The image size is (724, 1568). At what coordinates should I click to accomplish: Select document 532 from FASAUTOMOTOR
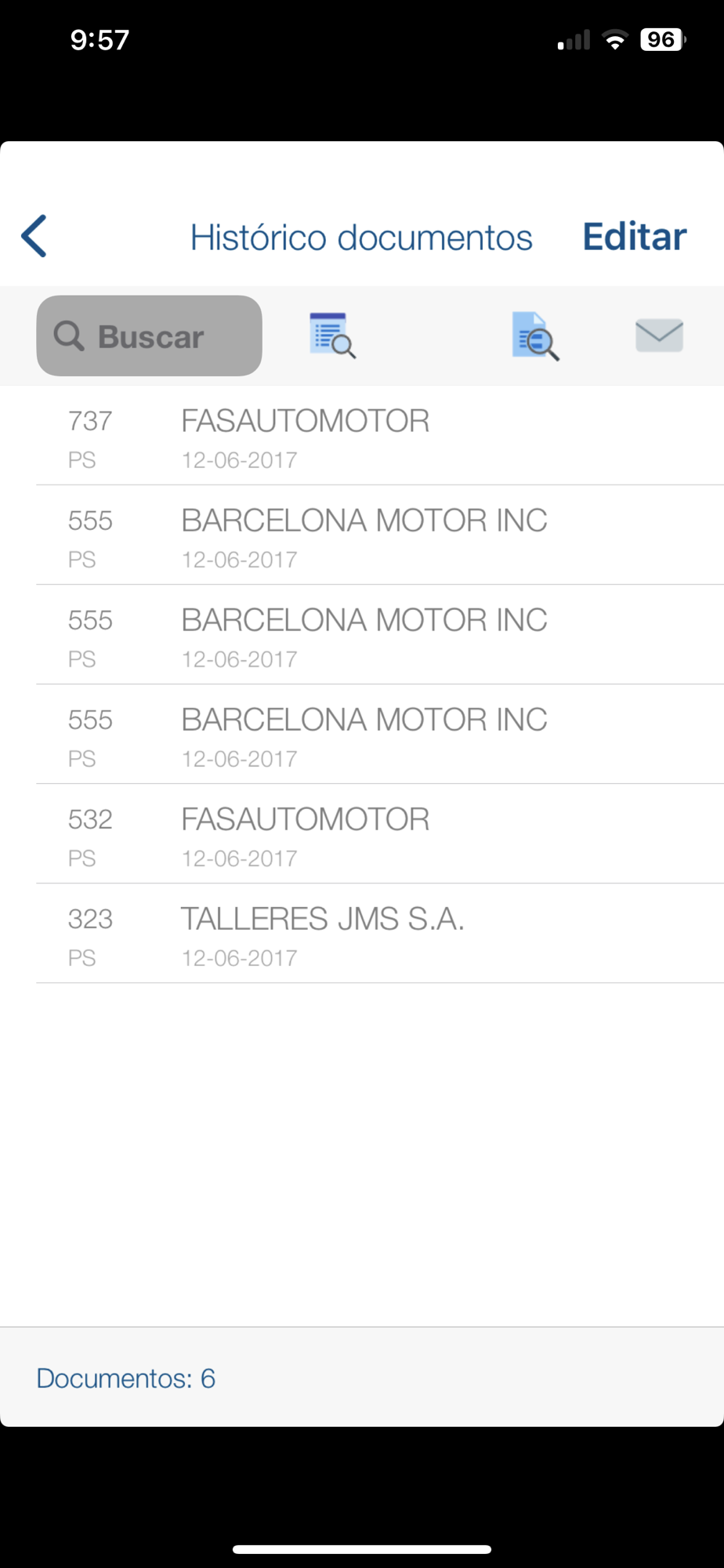click(379, 834)
